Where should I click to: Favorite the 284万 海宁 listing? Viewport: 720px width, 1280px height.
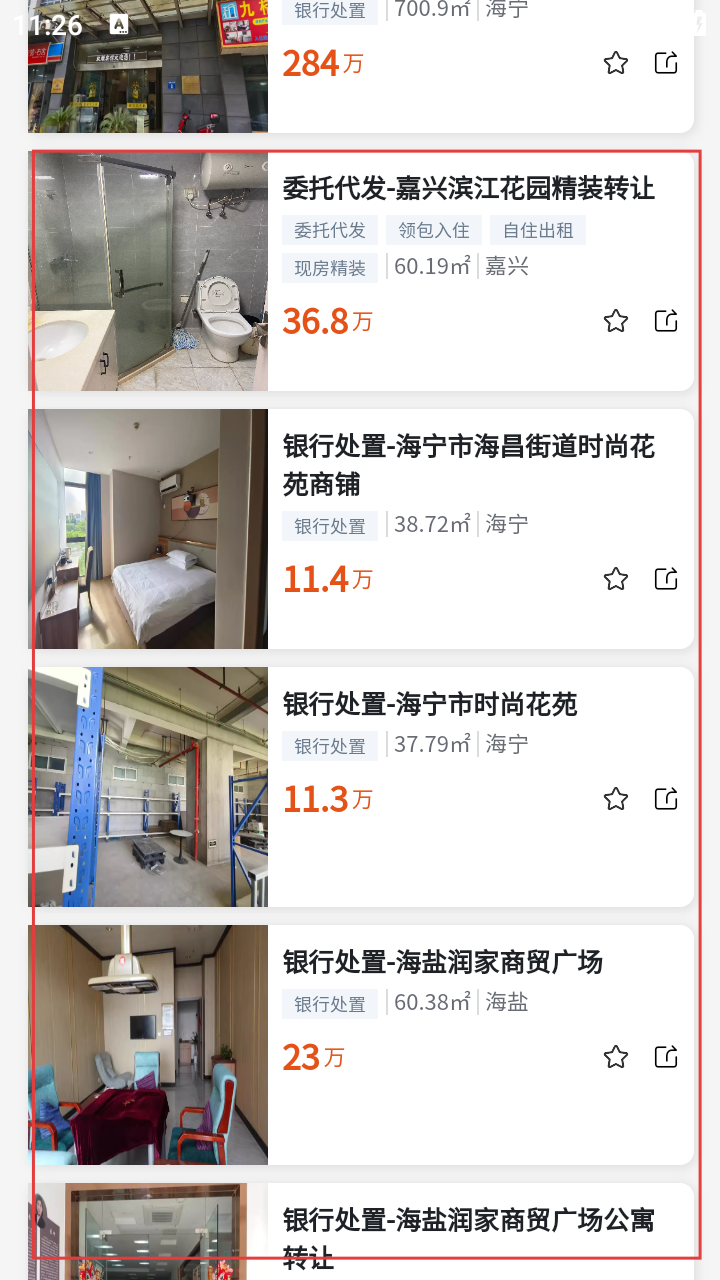[616, 63]
